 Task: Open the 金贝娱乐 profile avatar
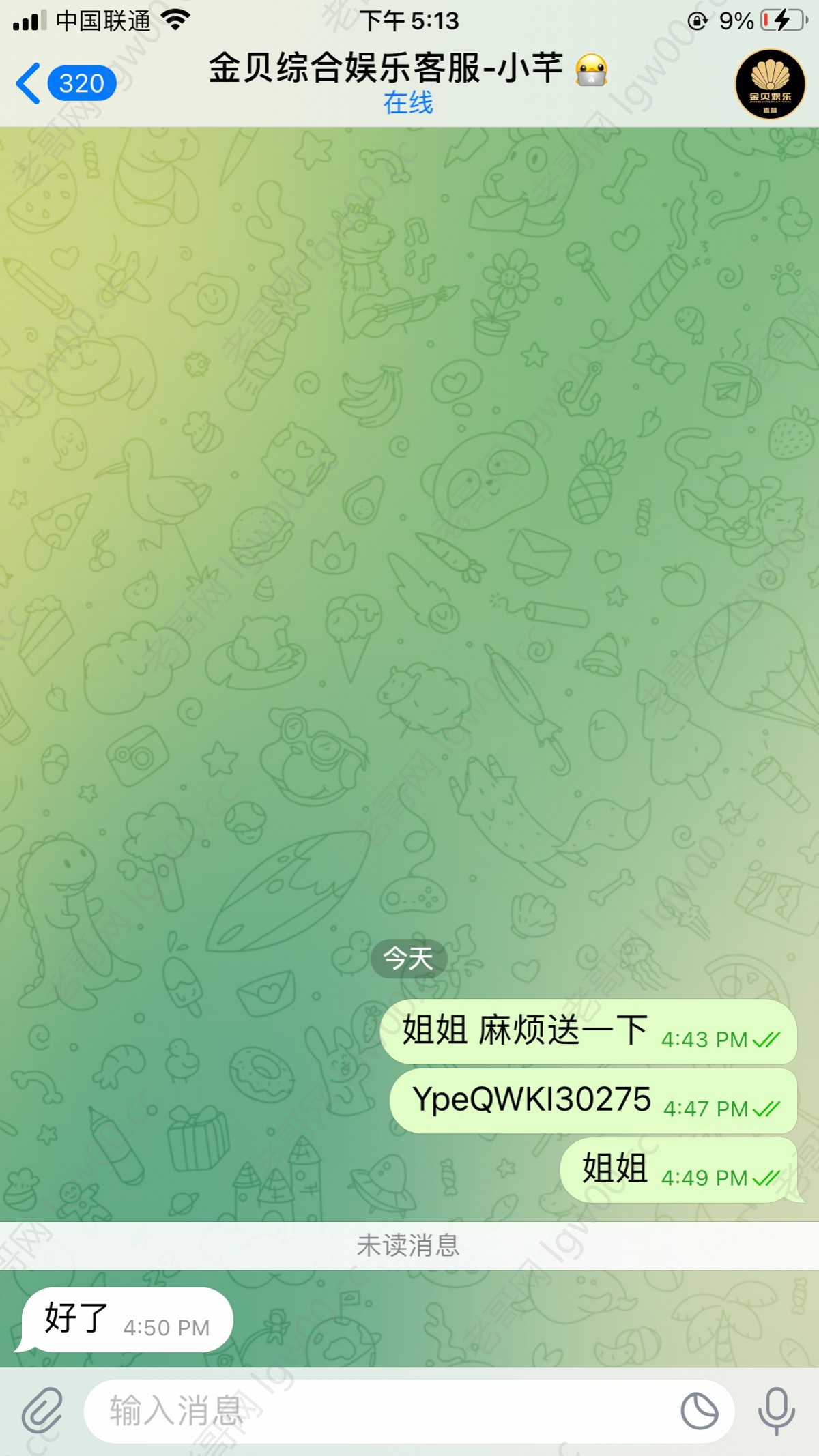click(770, 85)
